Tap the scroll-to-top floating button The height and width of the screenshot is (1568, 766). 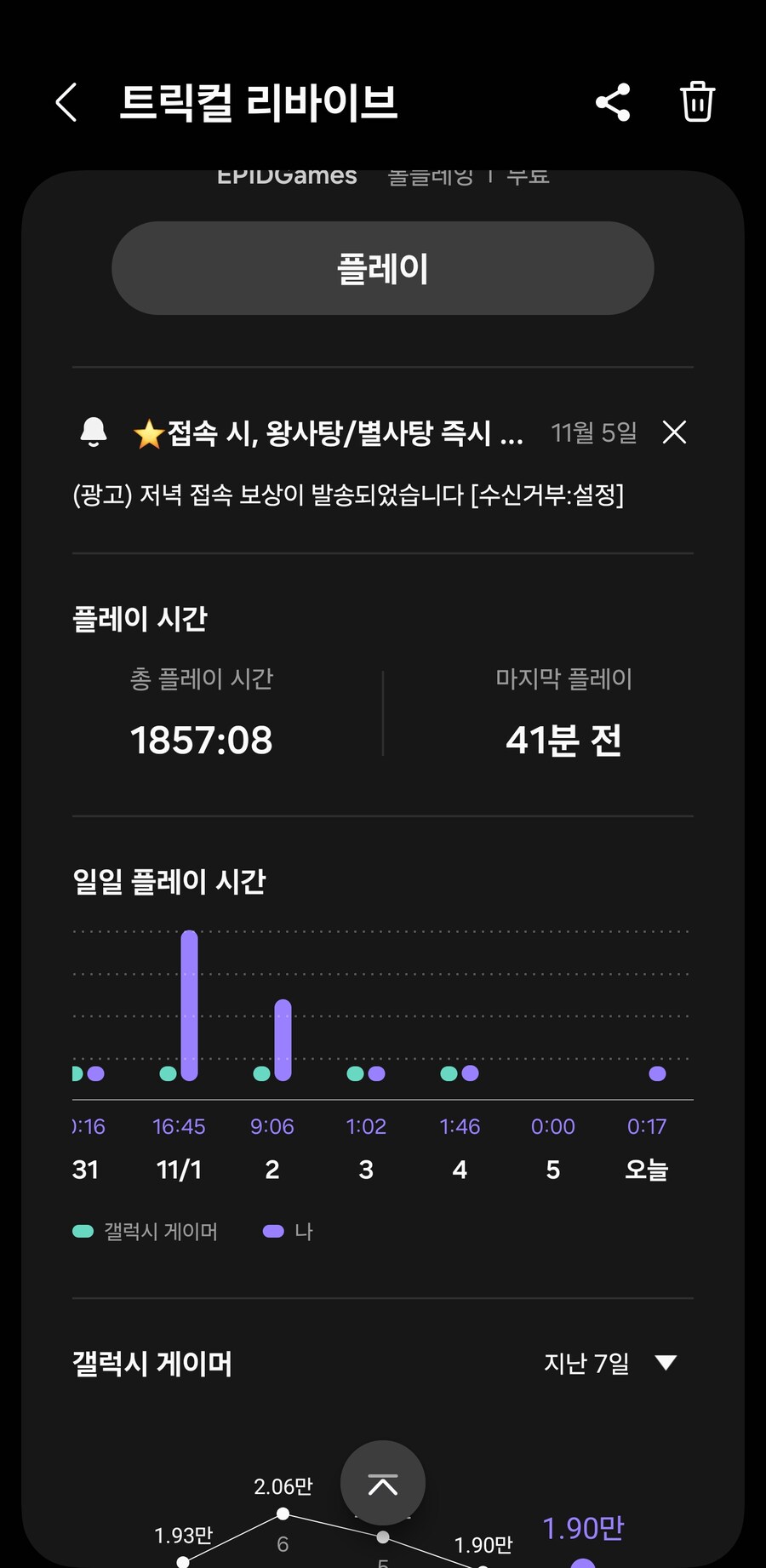point(382,1483)
